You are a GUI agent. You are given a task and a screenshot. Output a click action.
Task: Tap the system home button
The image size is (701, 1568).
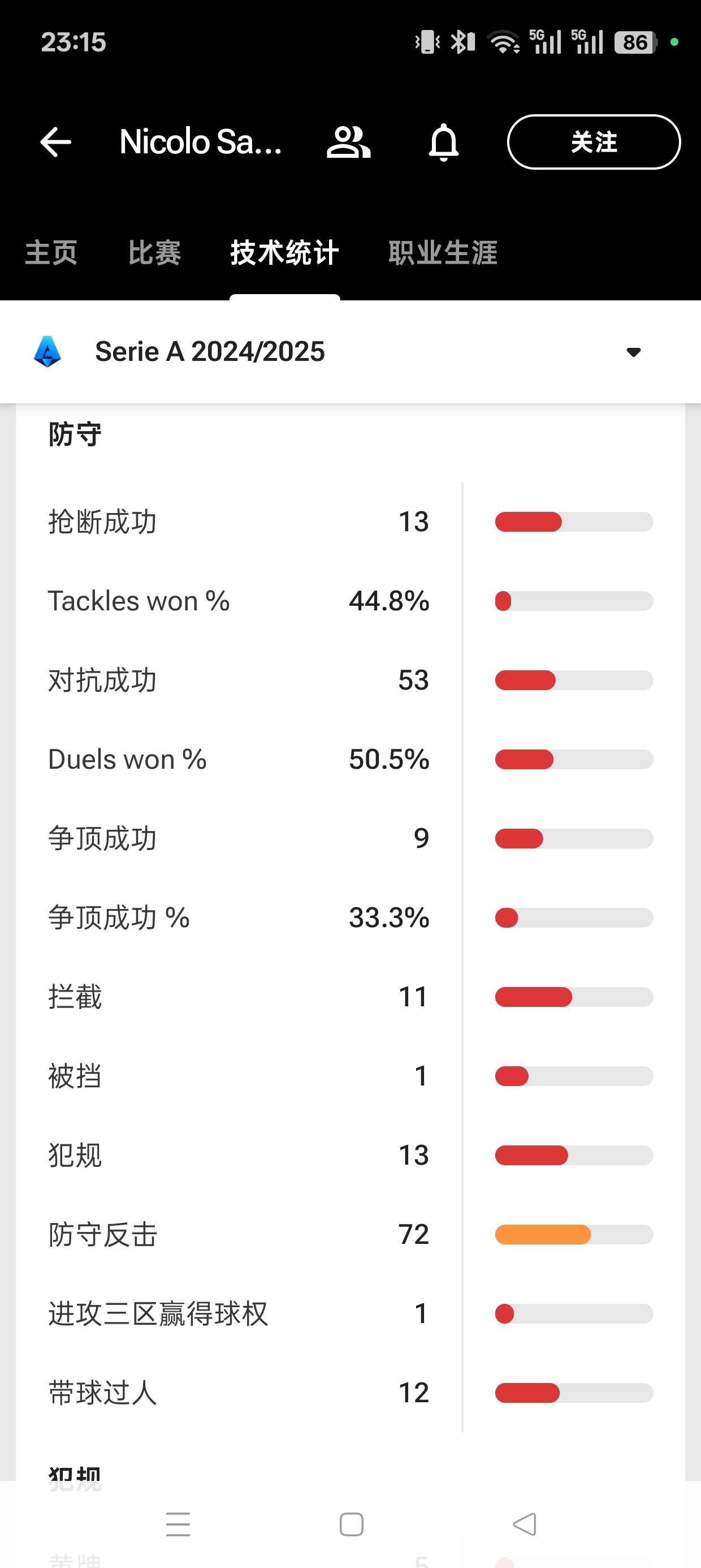(x=351, y=1524)
